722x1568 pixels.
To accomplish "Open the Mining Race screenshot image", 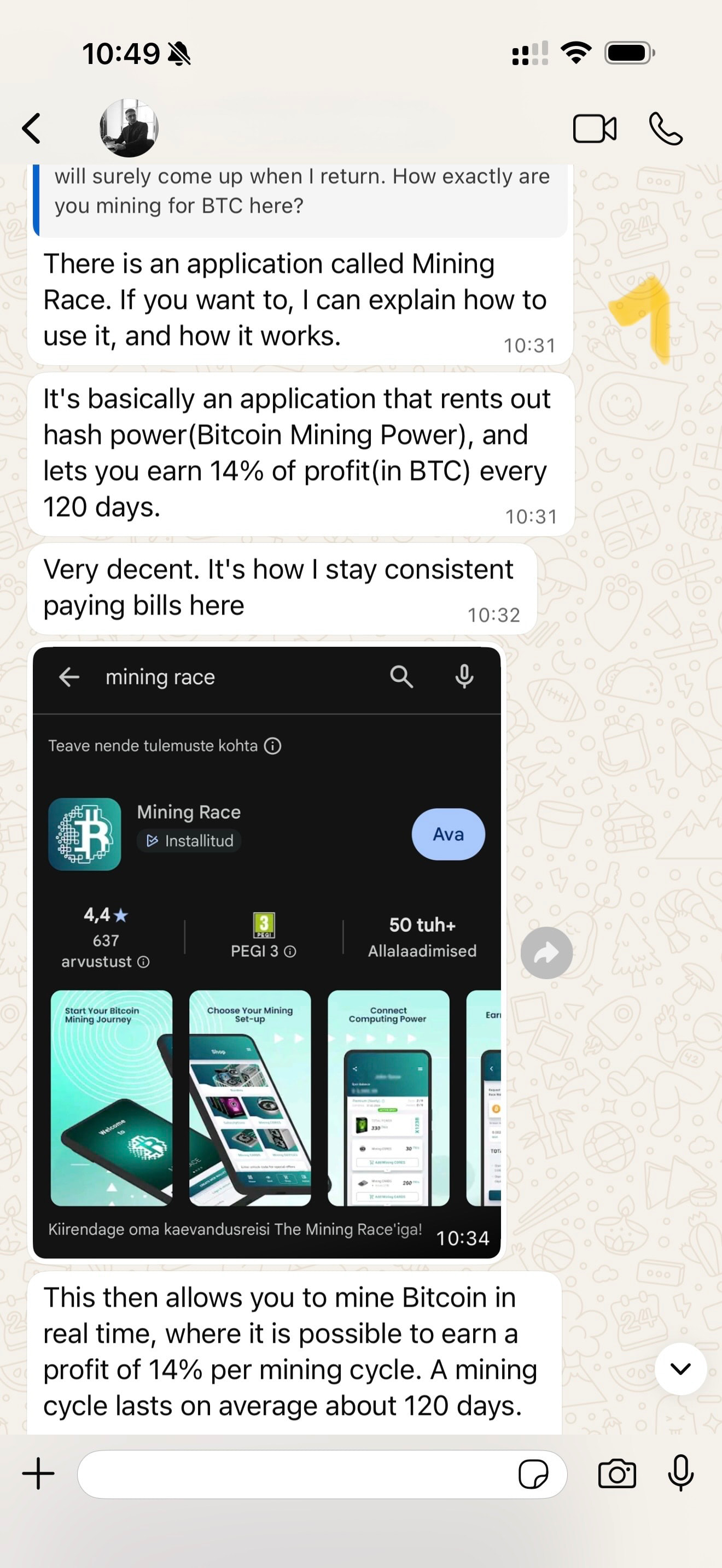I will click(266, 950).
